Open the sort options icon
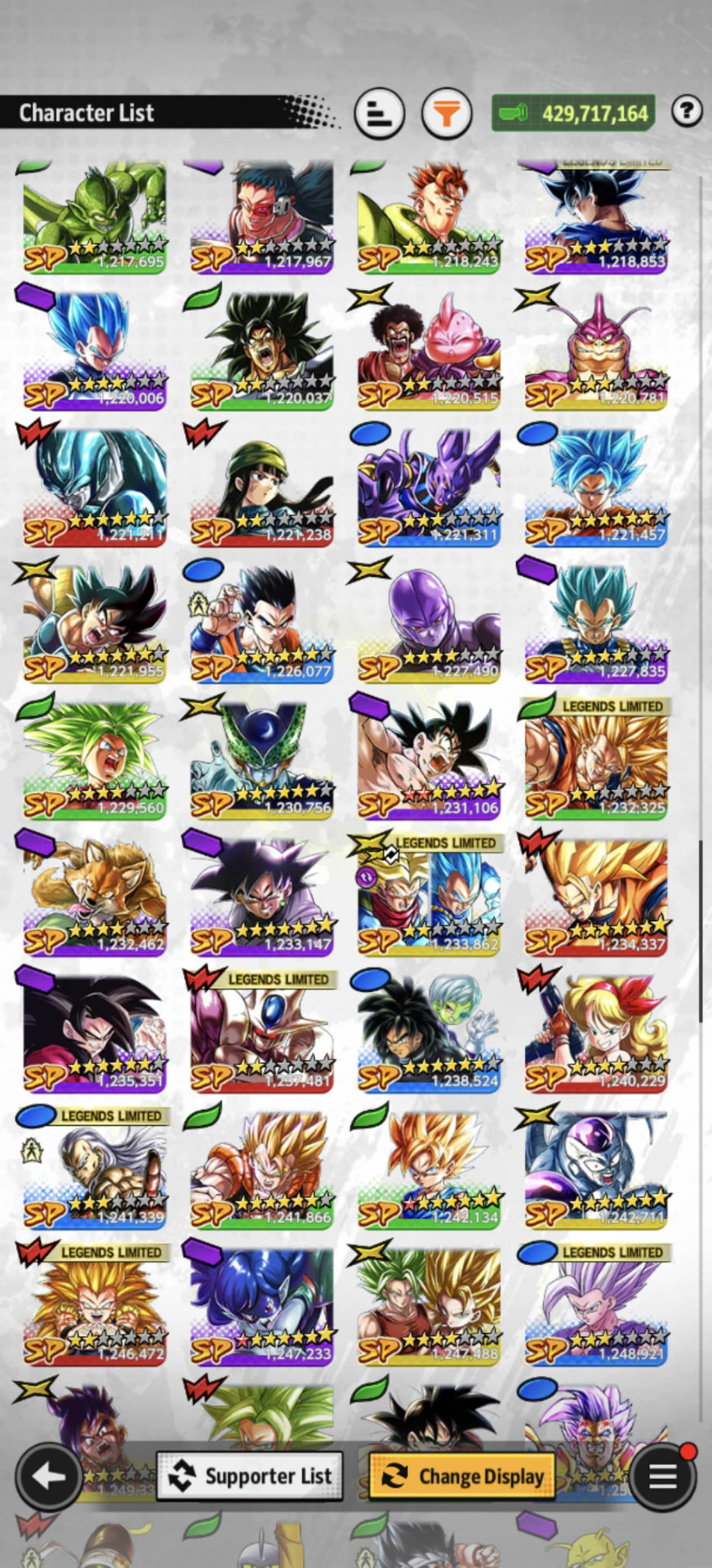This screenshot has width=712, height=1568. [x=380, y=114]
